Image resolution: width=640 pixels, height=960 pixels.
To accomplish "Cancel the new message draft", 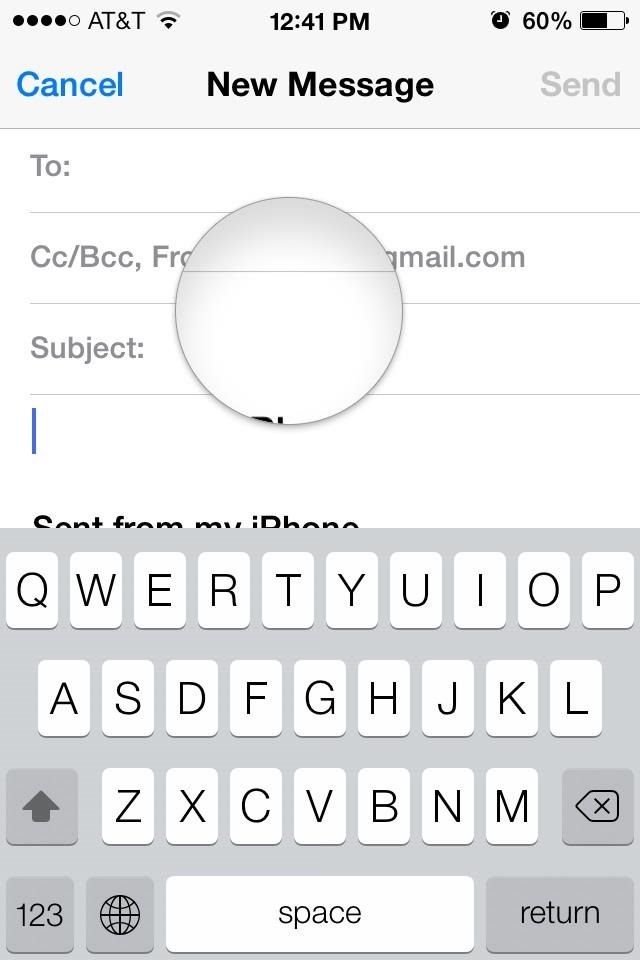I will [70, 85].
